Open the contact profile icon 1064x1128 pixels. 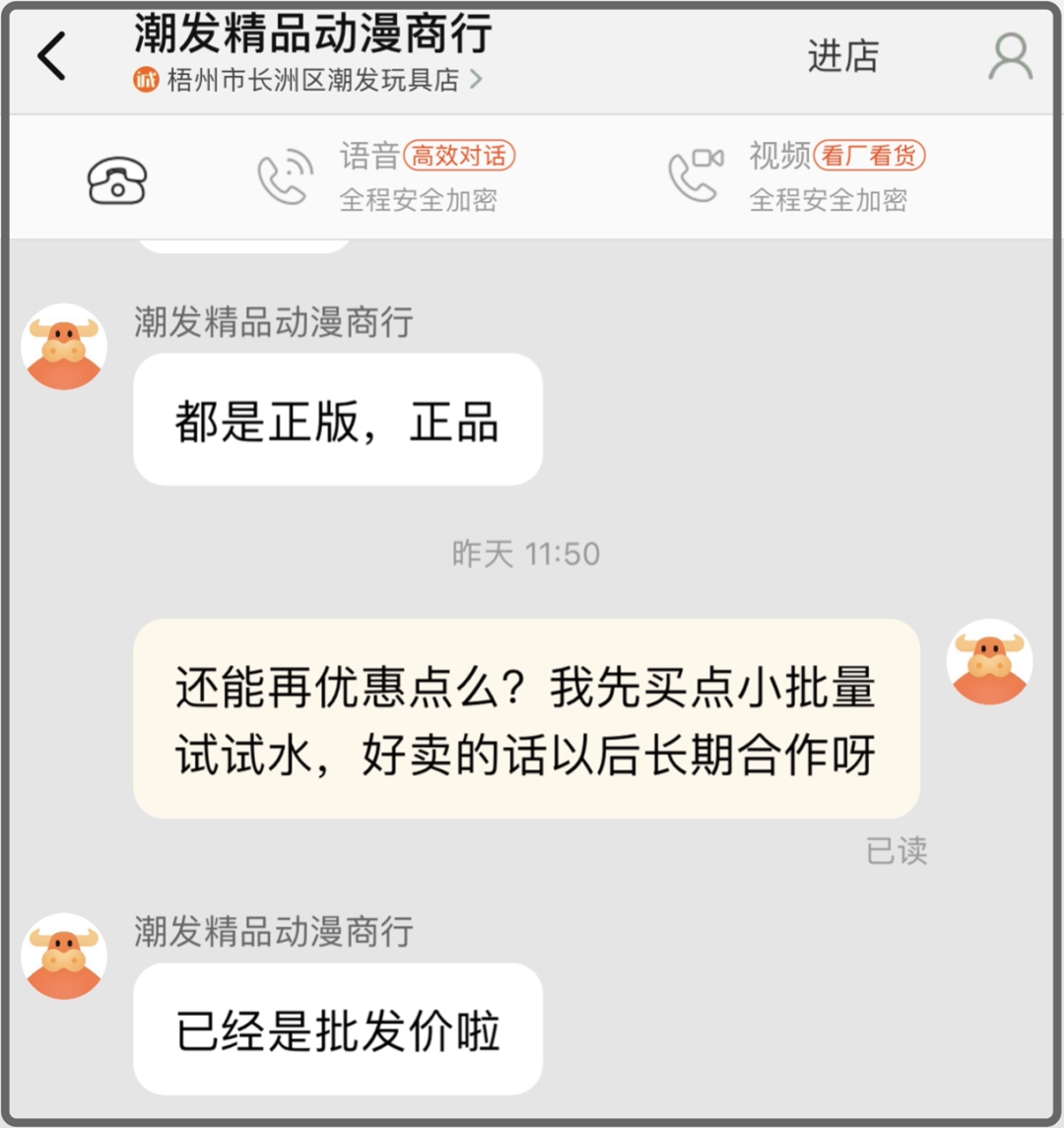[x=1010, y=57]
